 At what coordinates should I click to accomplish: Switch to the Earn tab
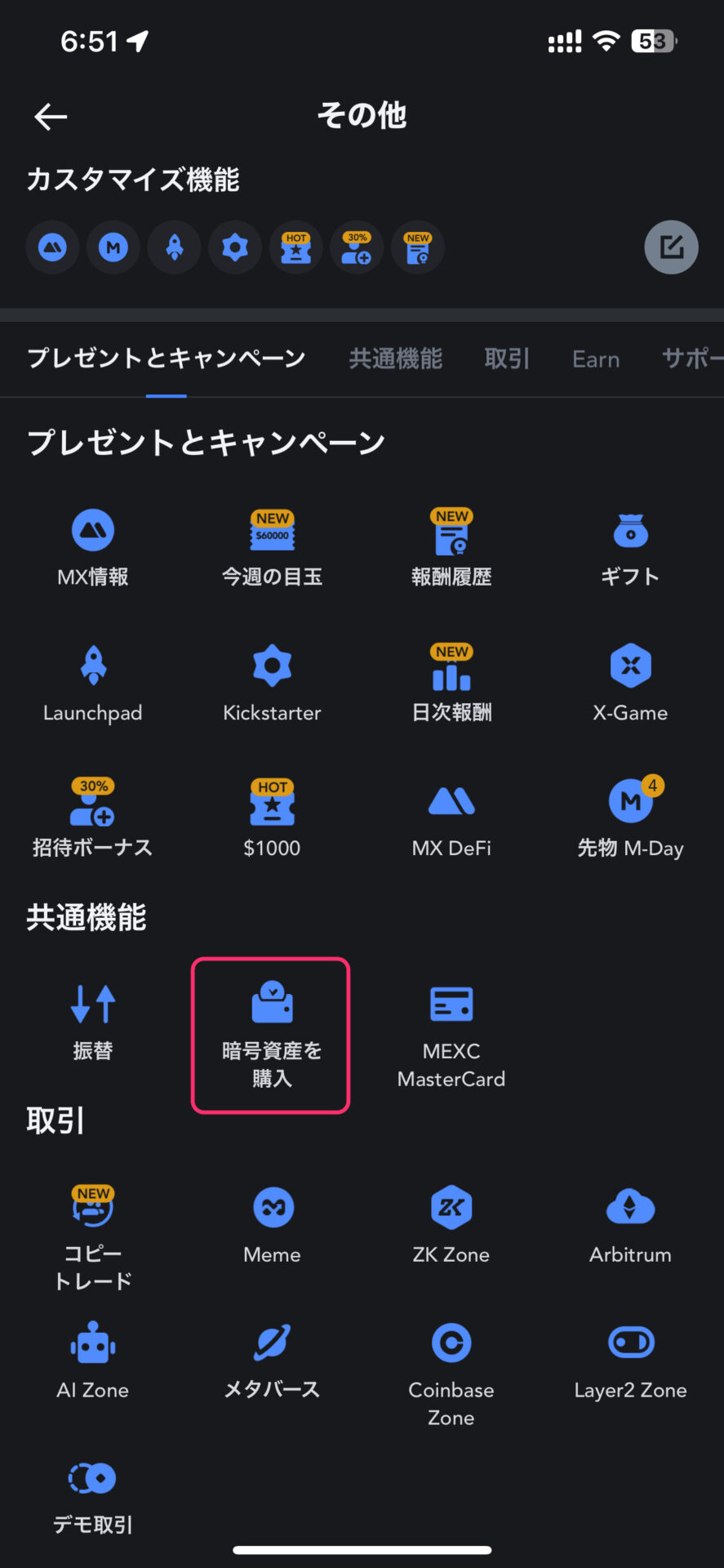pyautogui.click(x=596, y=359)
